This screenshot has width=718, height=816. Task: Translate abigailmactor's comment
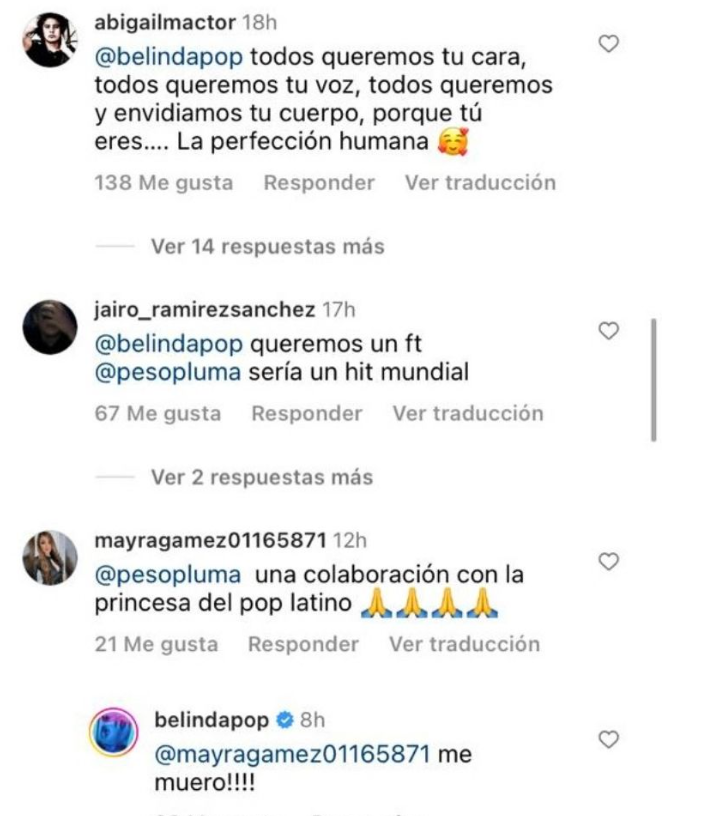(479, 183)
